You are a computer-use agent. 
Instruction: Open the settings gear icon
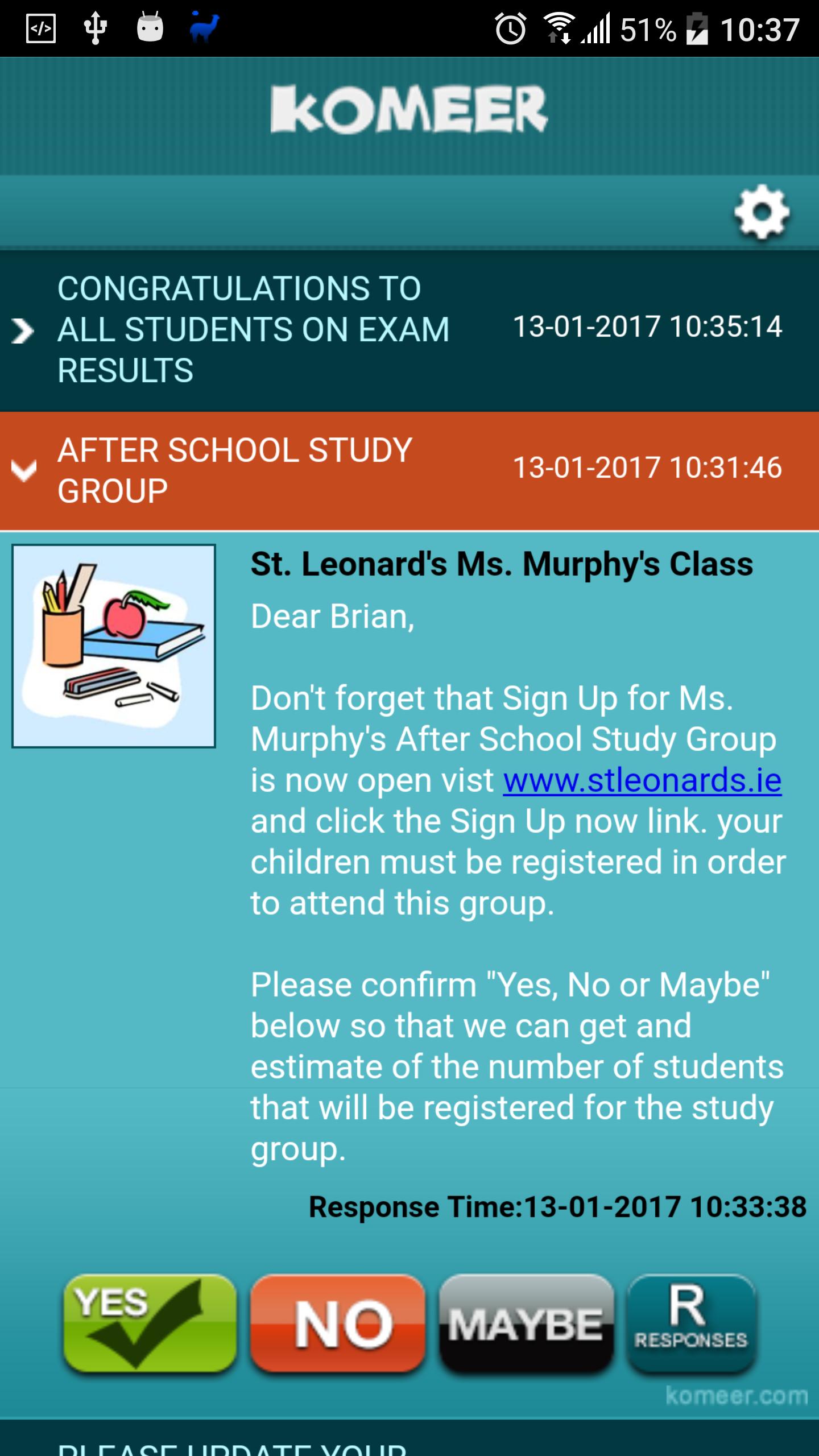pyautogui.click(x=762, y=213)
